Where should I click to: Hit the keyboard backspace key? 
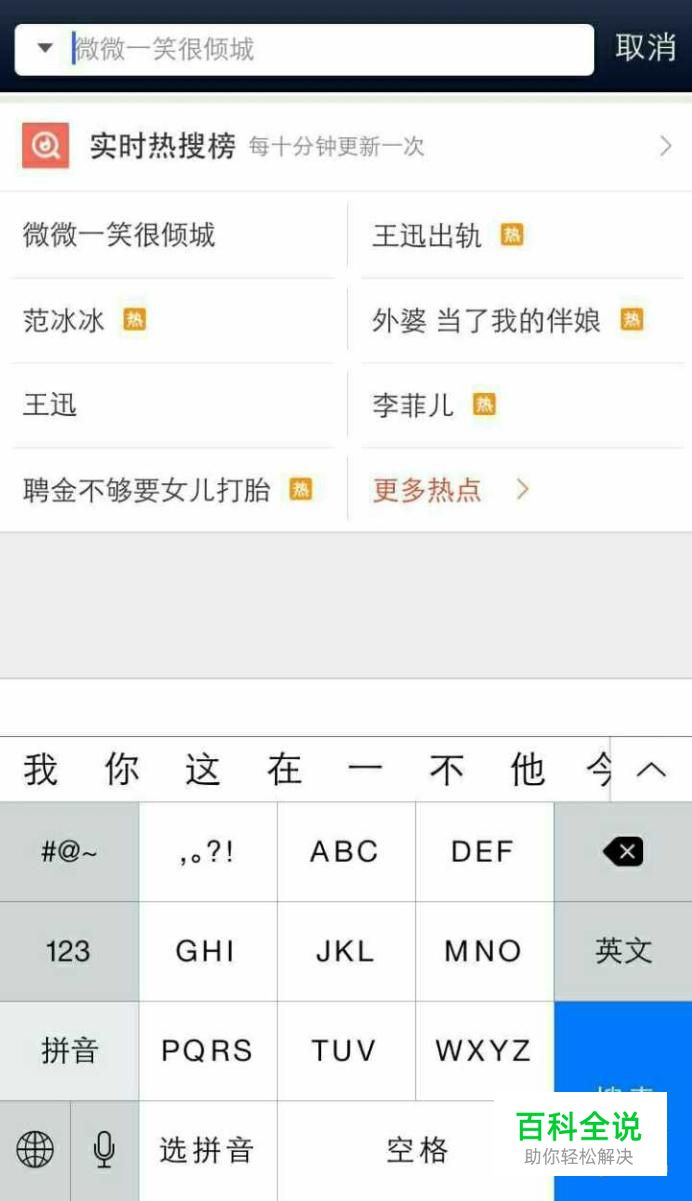[622, 852]
